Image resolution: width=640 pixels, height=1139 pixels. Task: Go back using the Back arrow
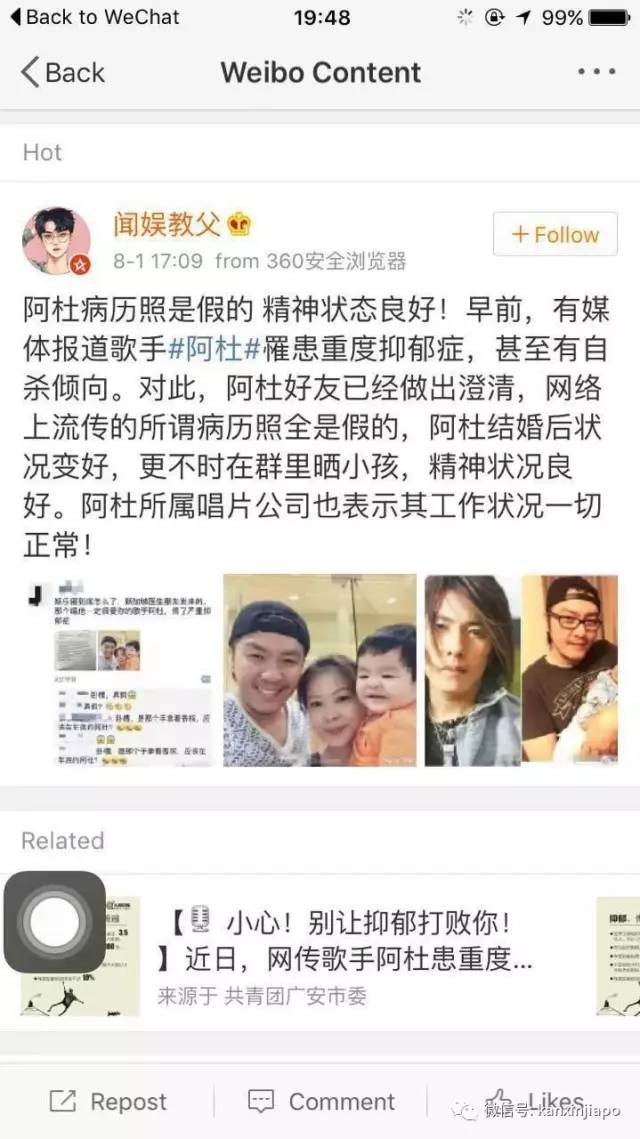coord(62,73)
